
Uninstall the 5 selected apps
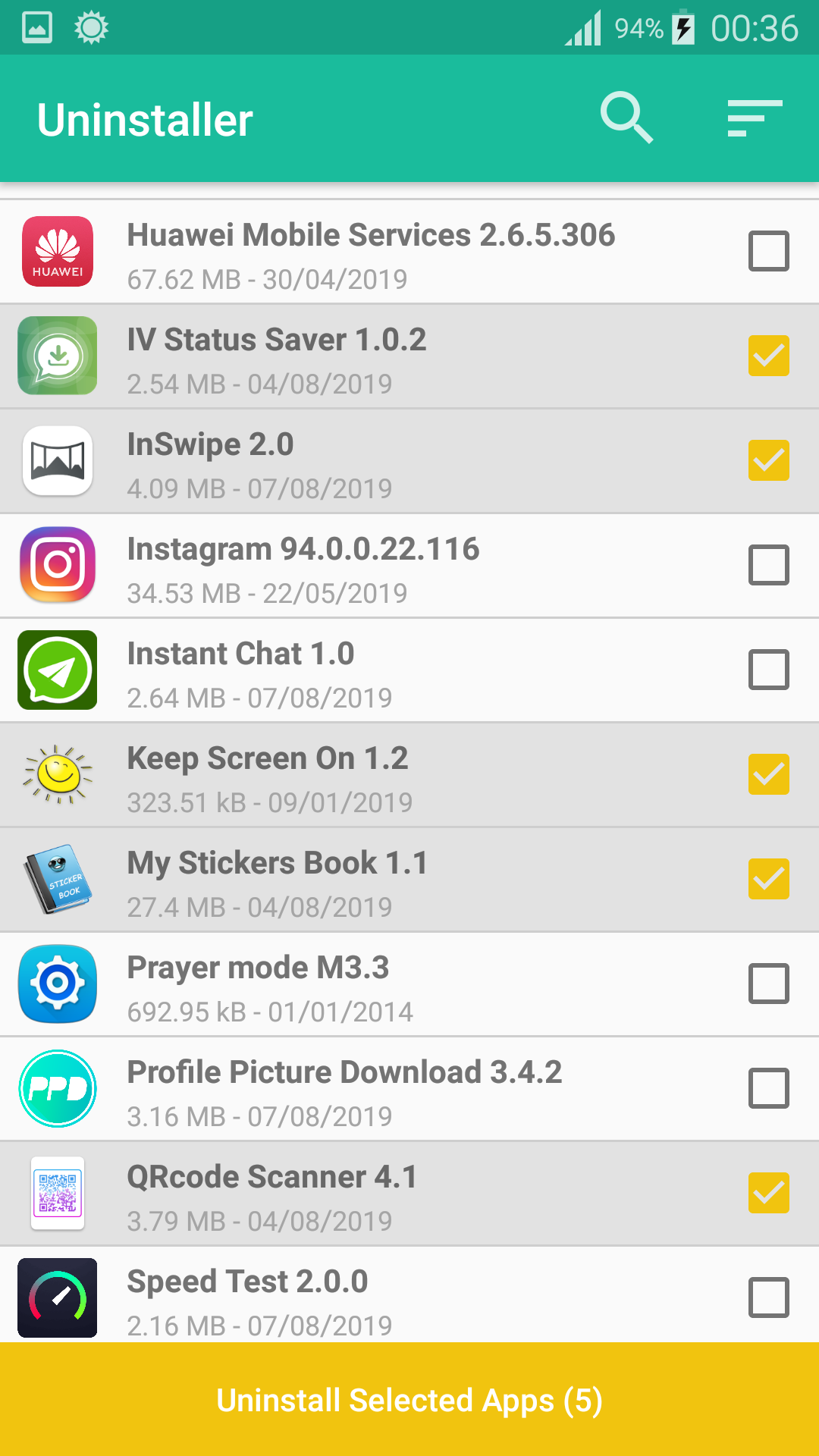(x=409, y=1400)
